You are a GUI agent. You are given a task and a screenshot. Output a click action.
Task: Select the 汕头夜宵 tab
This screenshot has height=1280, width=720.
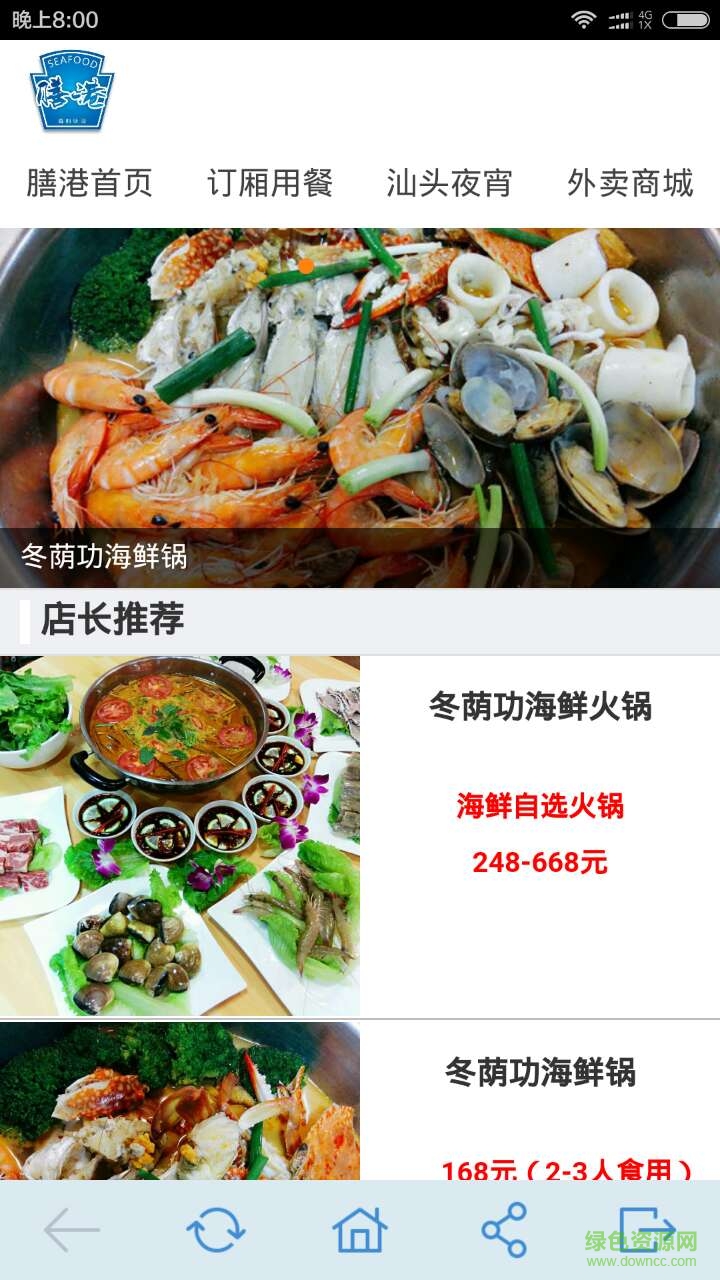(449, 183)
